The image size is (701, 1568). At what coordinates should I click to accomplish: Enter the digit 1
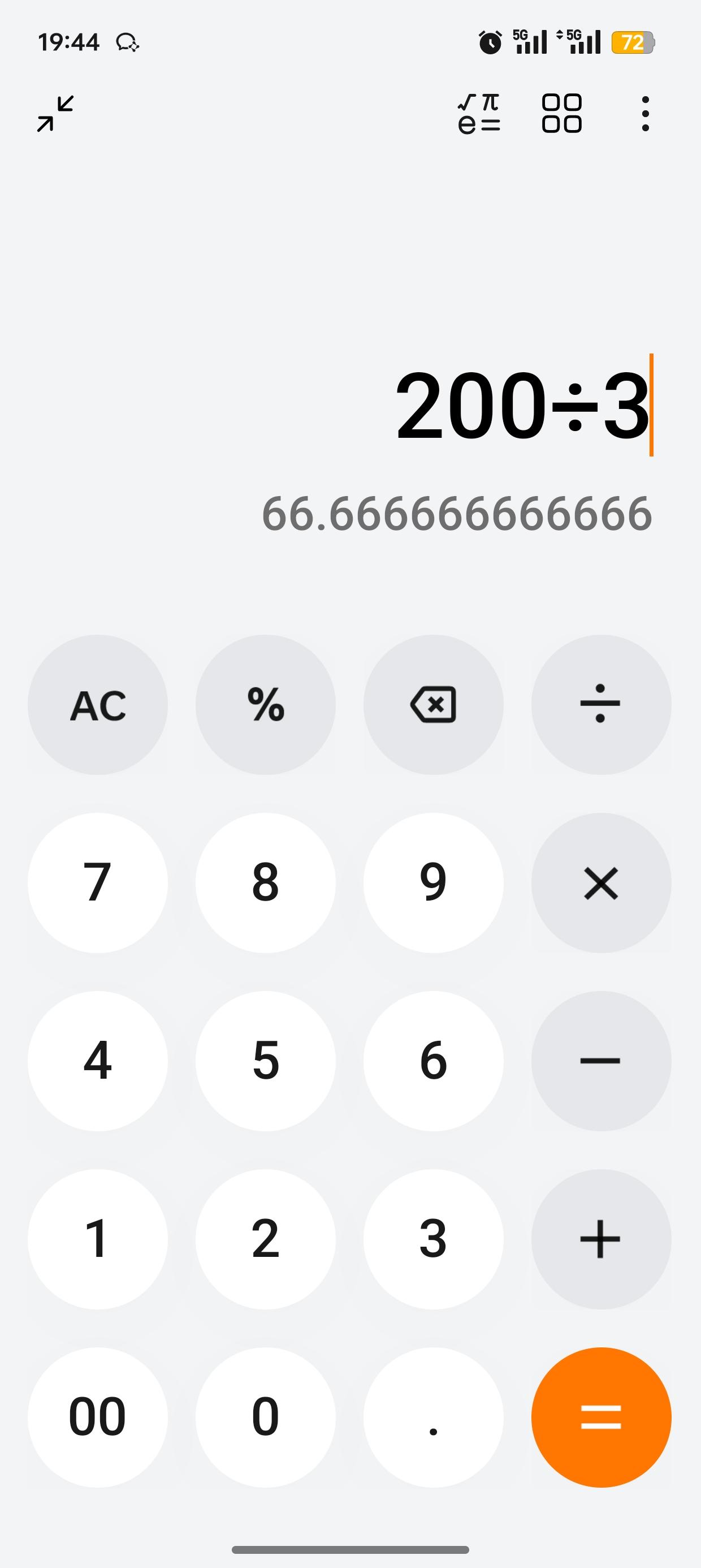pos(98,1239)
